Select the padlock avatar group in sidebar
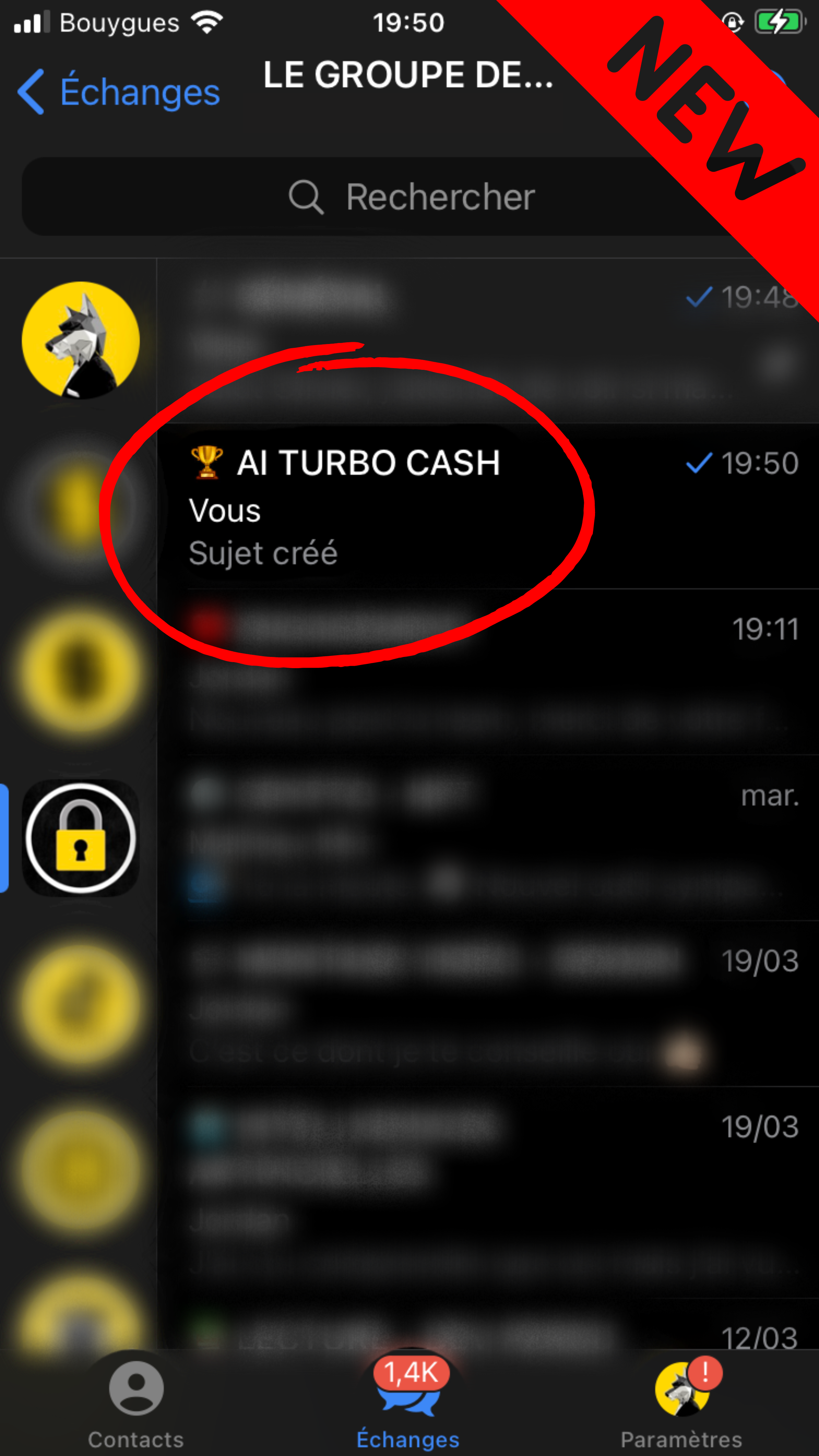Screen dimensions: 819x1456 click(80, 838)
